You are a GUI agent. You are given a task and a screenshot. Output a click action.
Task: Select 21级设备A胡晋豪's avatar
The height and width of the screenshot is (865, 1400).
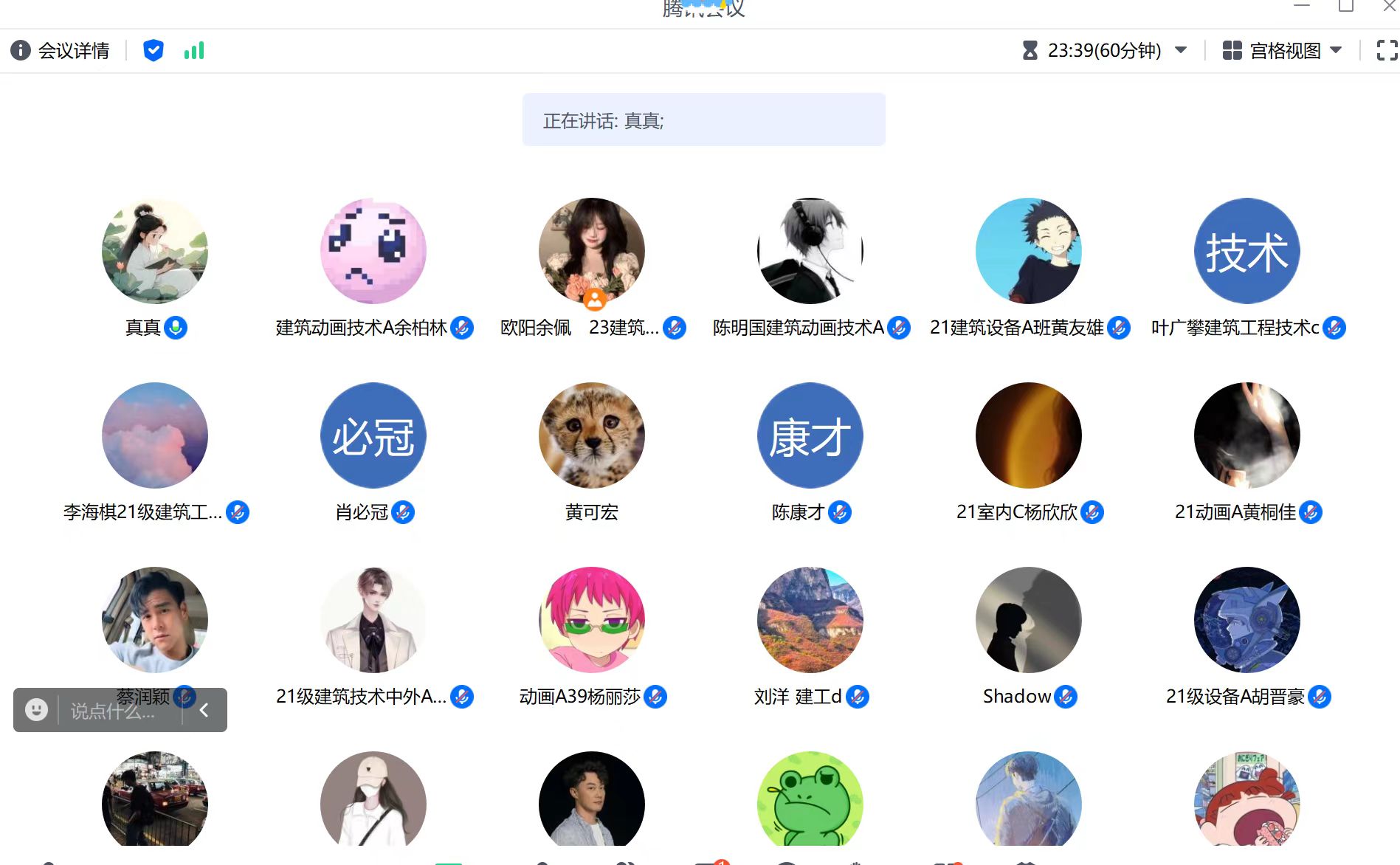1247,620
